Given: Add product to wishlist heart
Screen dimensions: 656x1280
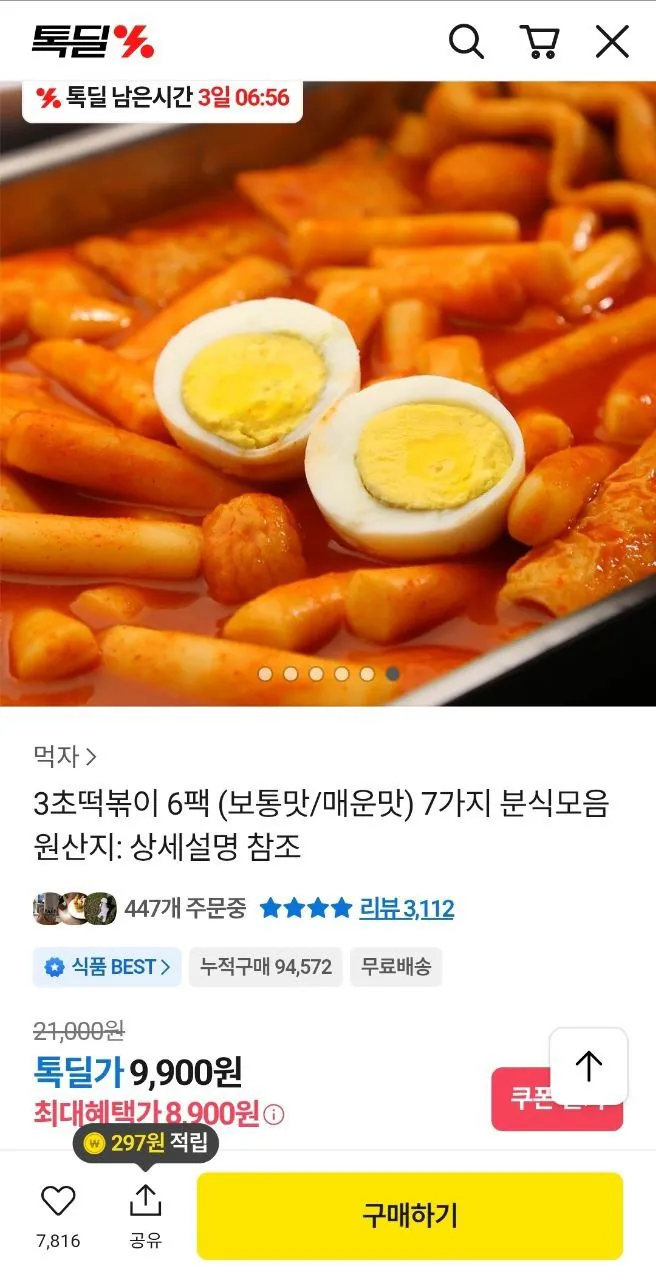Looking at the screenshot, I should [x=58, y=1201].
